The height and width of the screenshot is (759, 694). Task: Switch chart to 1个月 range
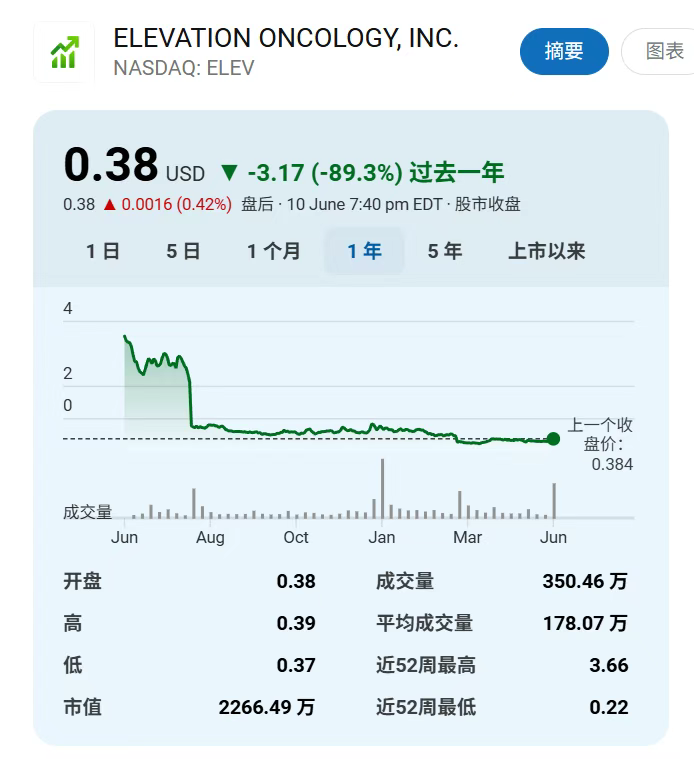(x=274, y=251)
